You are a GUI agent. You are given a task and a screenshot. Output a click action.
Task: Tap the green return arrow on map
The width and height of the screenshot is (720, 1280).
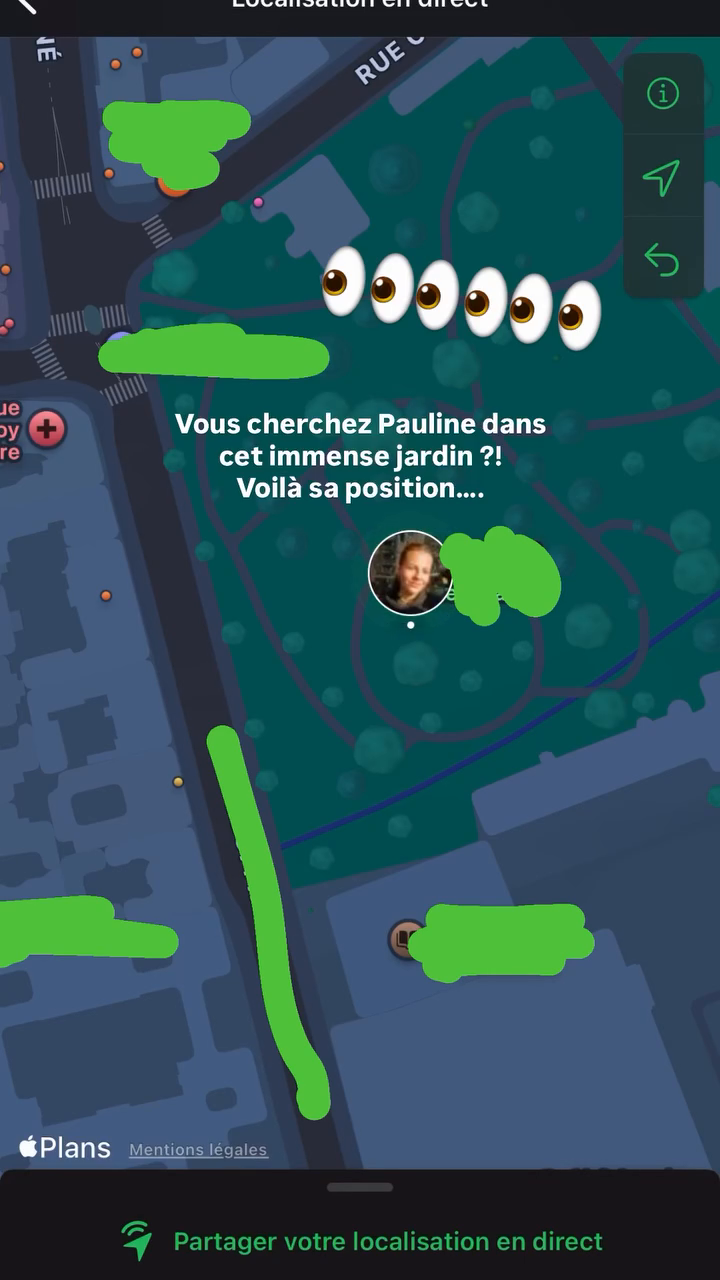(662, 260)
